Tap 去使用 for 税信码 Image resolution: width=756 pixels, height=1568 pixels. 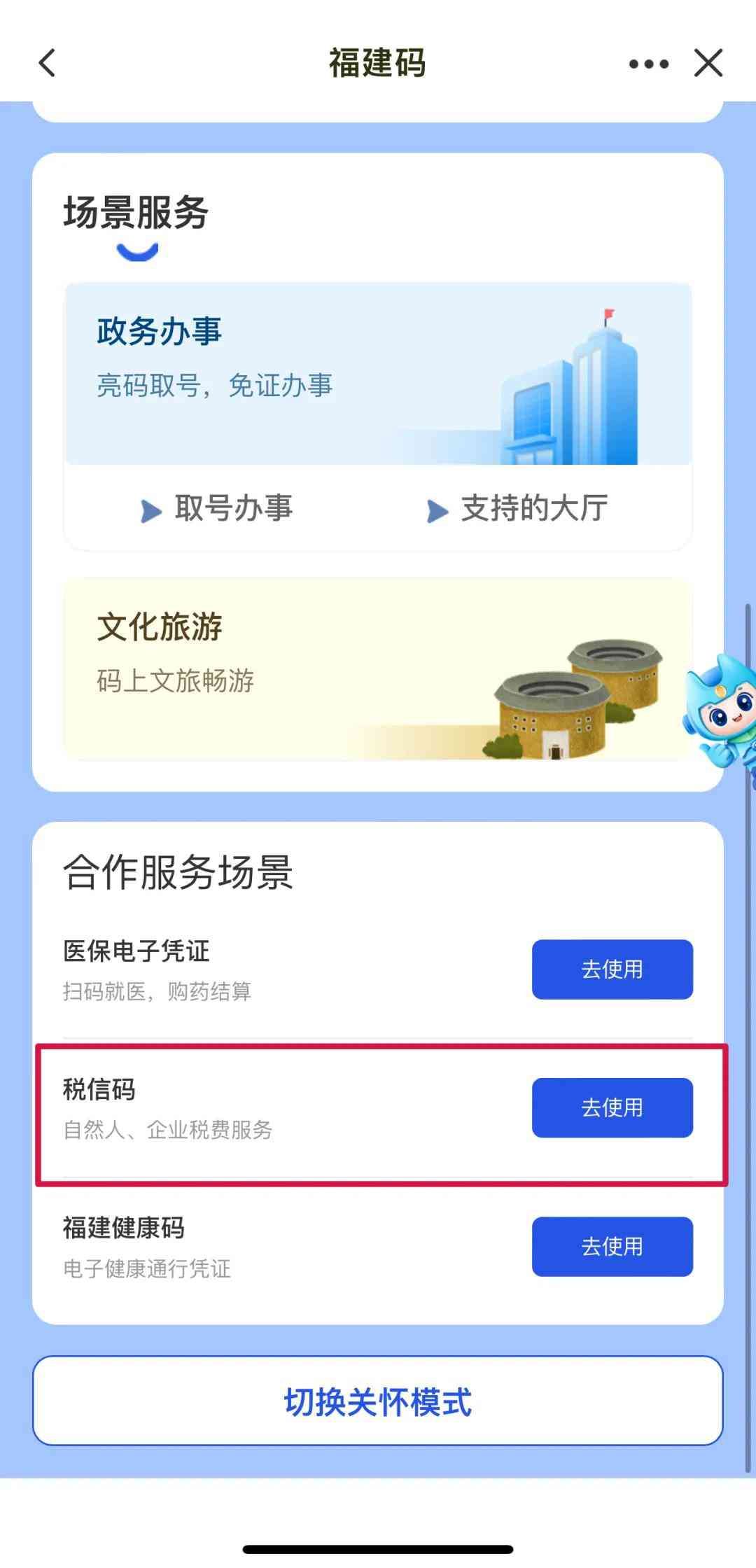pos(612,1108)
